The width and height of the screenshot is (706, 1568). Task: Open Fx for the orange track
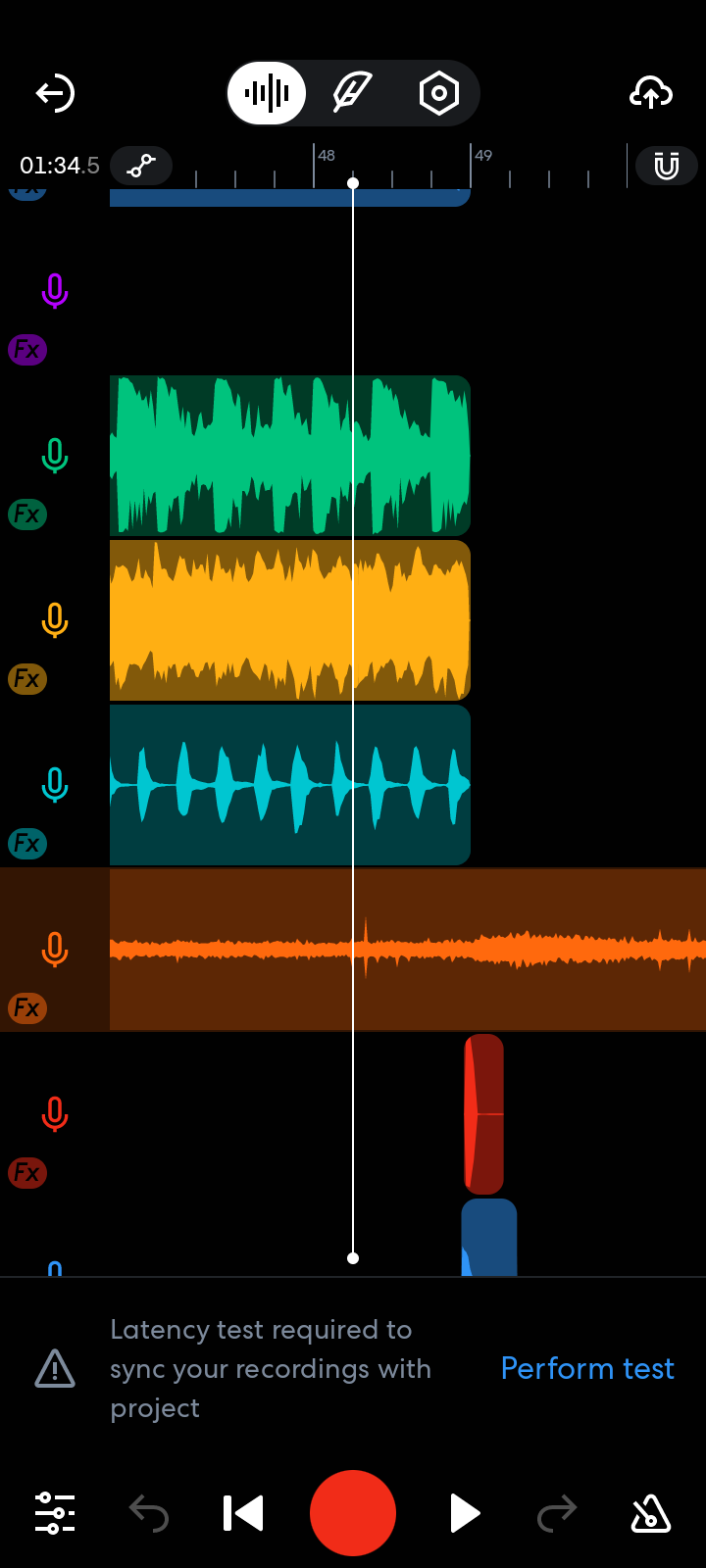click(27, 1007)
